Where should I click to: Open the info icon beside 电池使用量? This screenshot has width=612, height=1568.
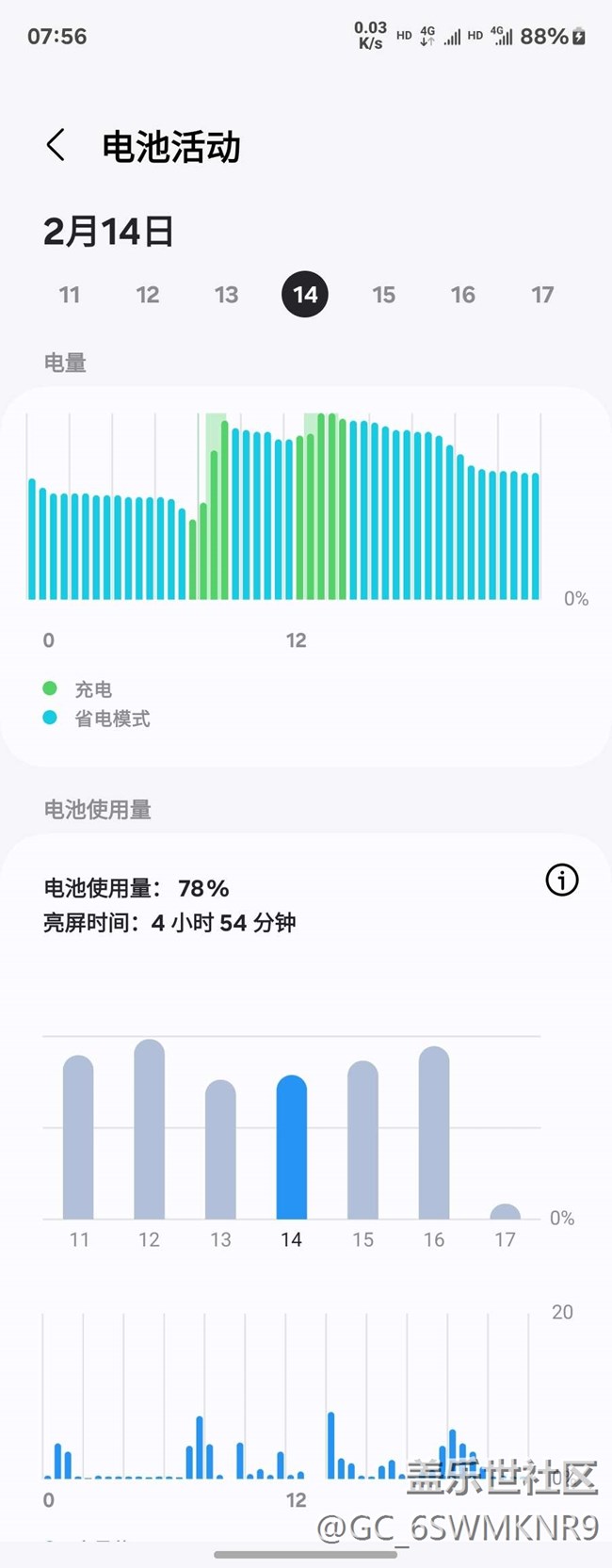click(x=562, y=881)
